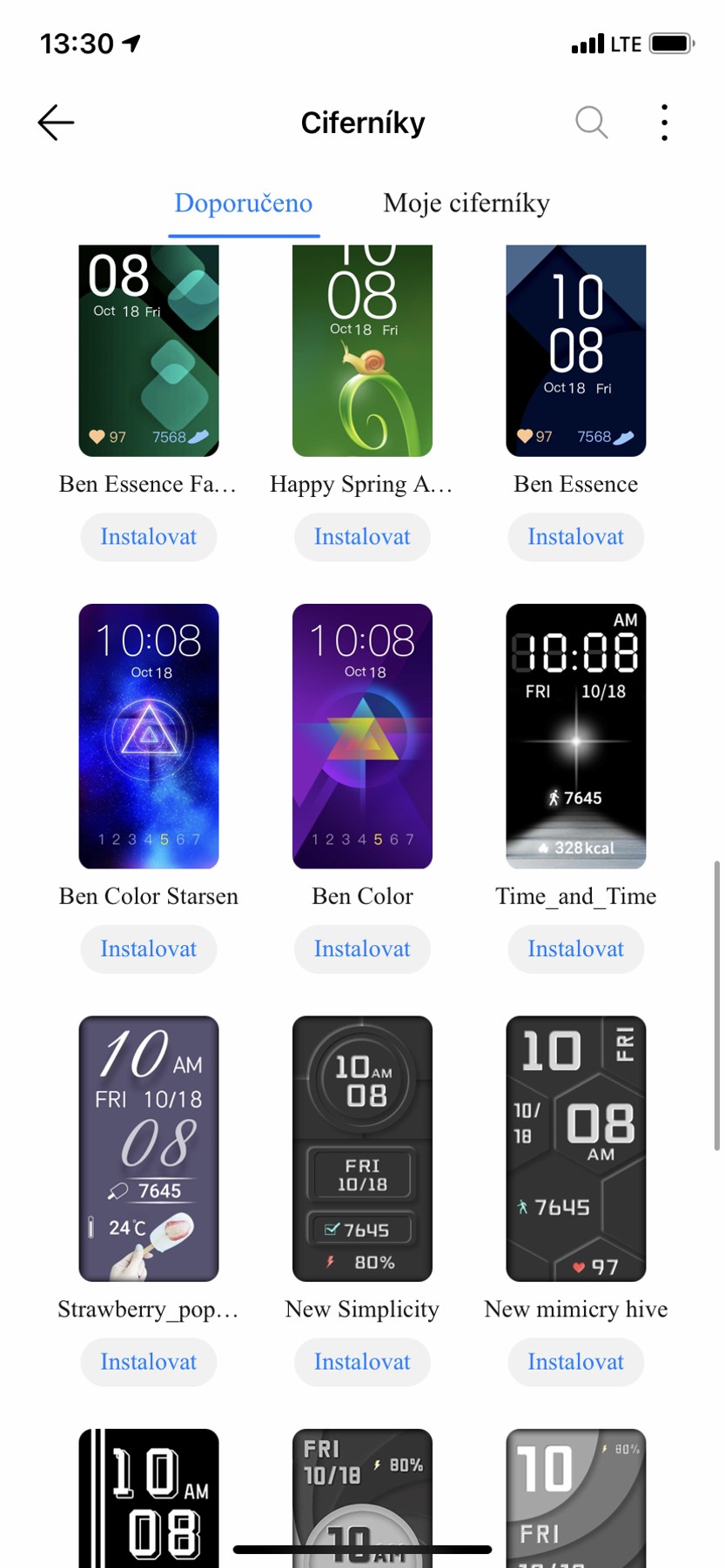Select the Doporučeno tab
Viewport: 725px width, 1568px height.
click(244, 204)
